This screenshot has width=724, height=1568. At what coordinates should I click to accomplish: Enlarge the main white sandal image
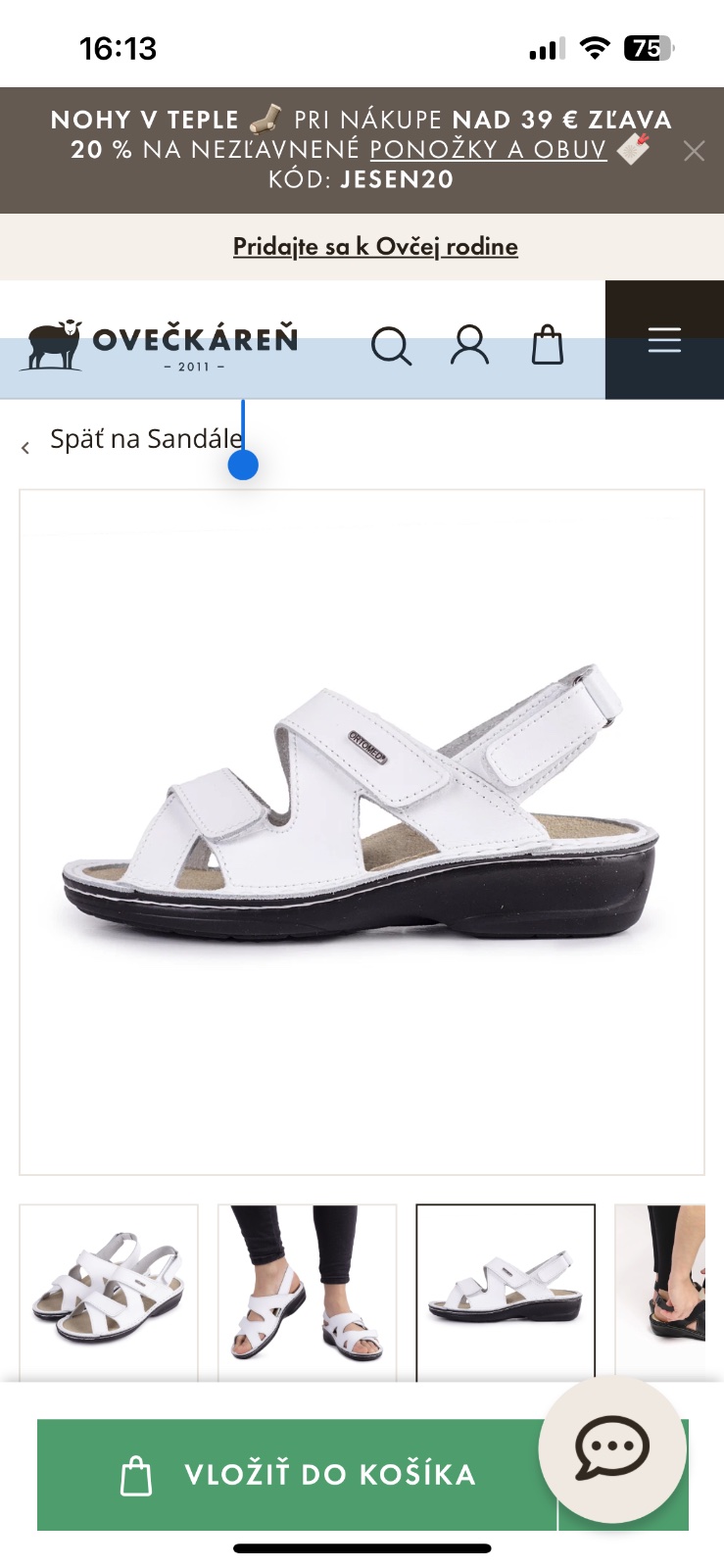point(362,831)
